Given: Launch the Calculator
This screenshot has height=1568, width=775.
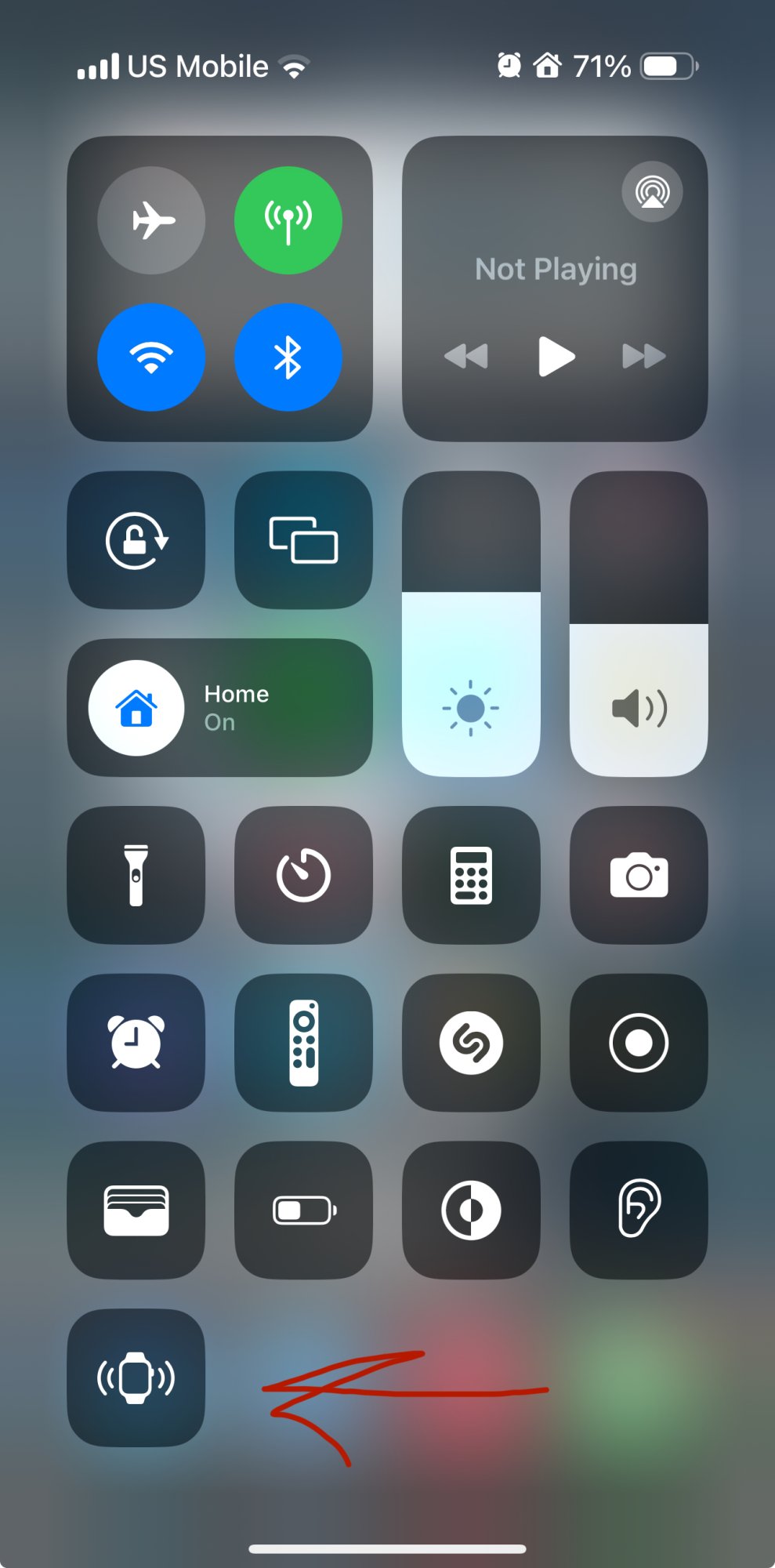Looking at the screenshot, I should pos(471,875).
